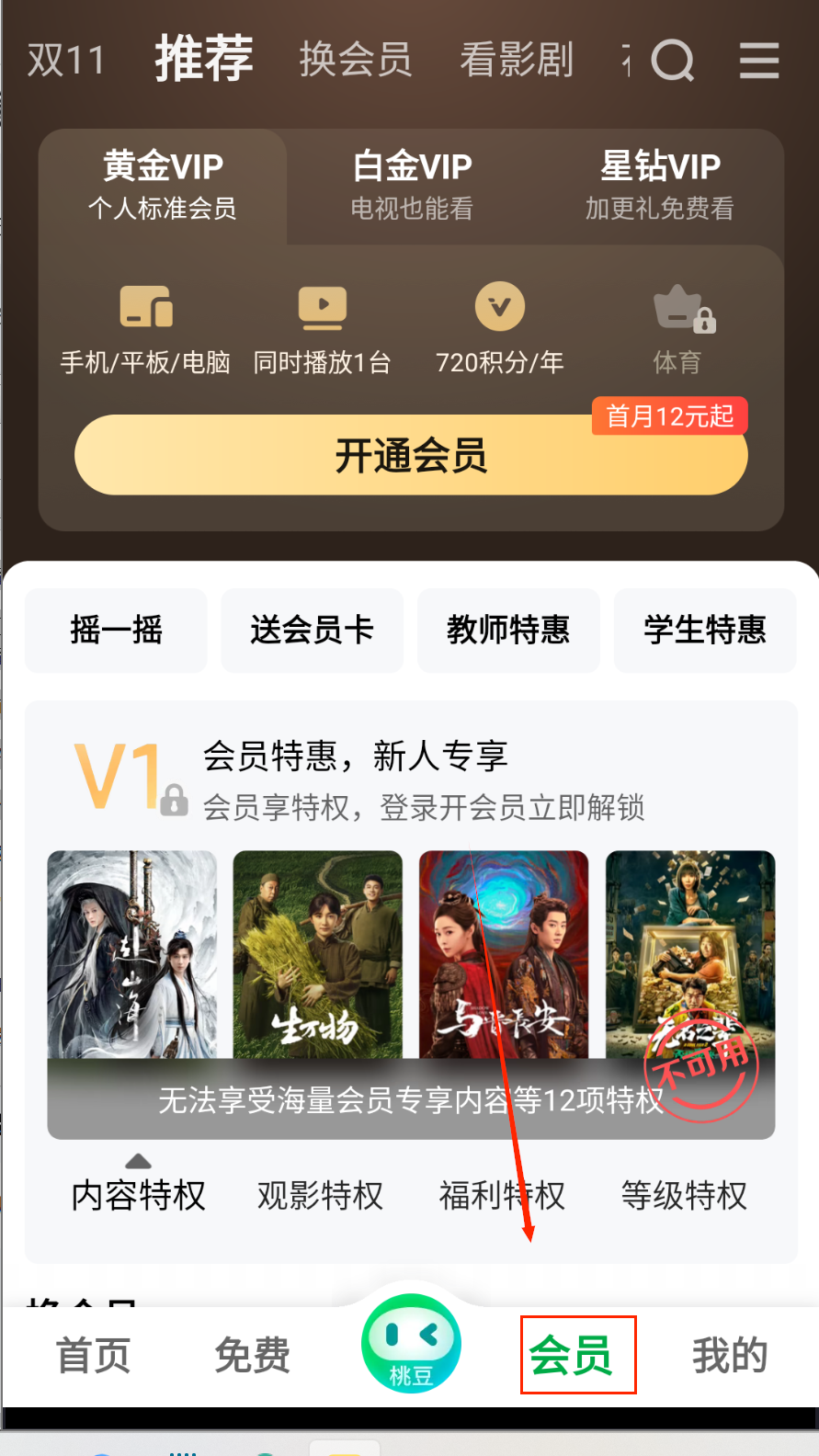Switch to 福利特权 privileges
Image resolution: width=819 pixels, height=1456 pixels.
click(502, 1195)
